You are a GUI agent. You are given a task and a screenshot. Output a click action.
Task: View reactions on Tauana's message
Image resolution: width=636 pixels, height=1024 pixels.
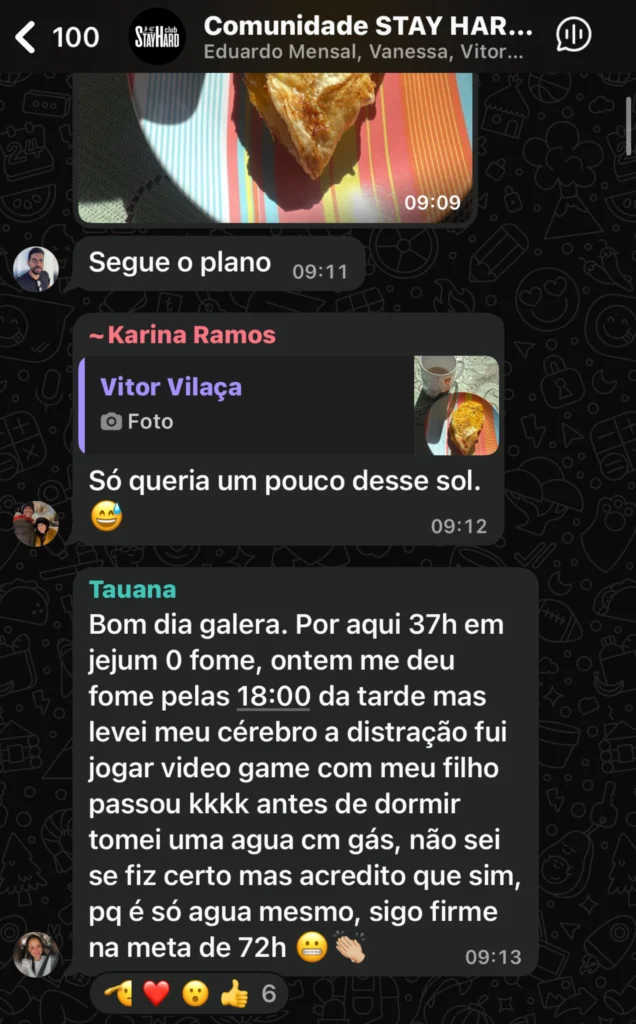(x=188, y=993)
